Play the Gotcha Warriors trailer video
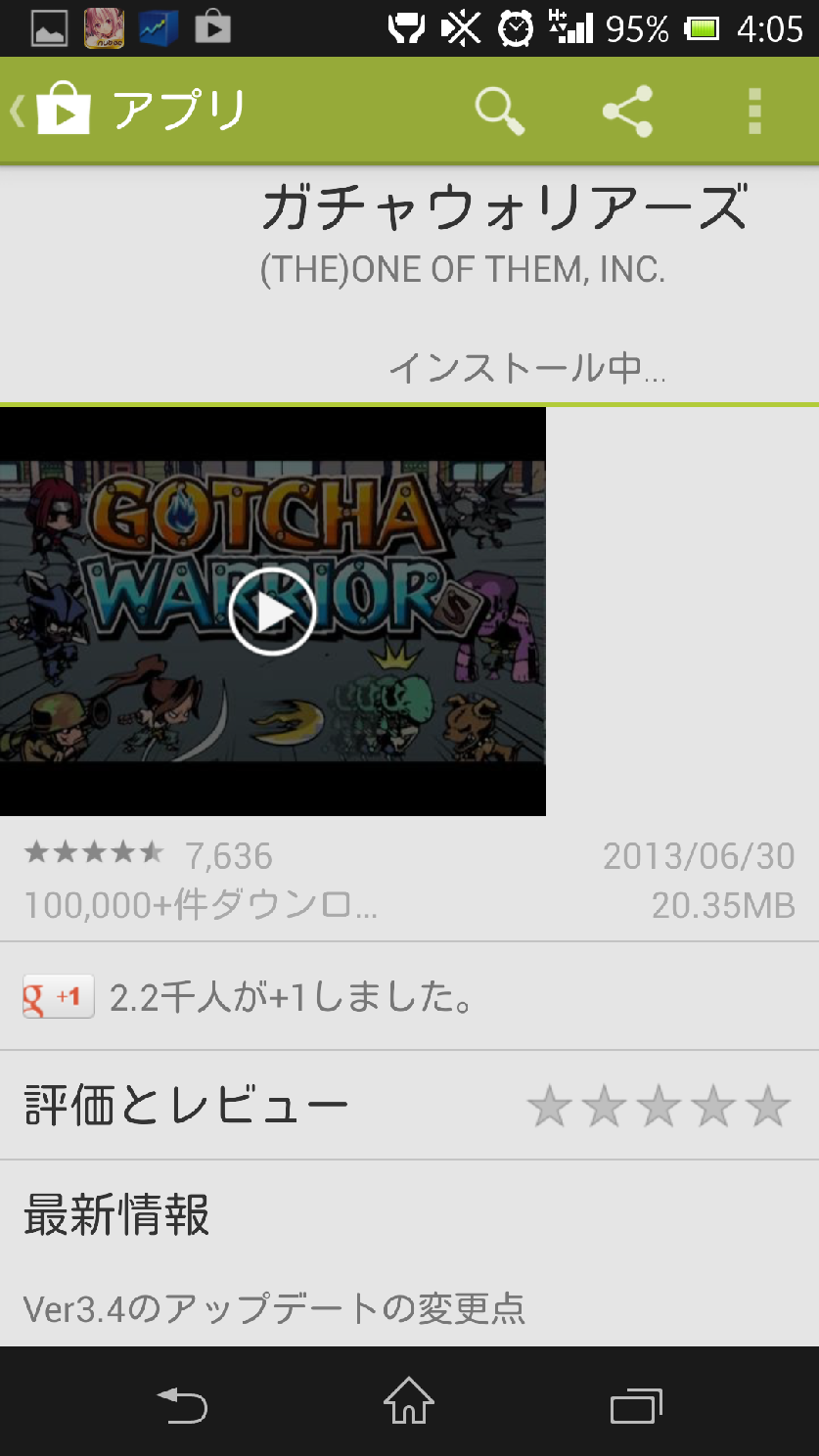Viewport: 819px width, 1456px height. click(272, 611)
